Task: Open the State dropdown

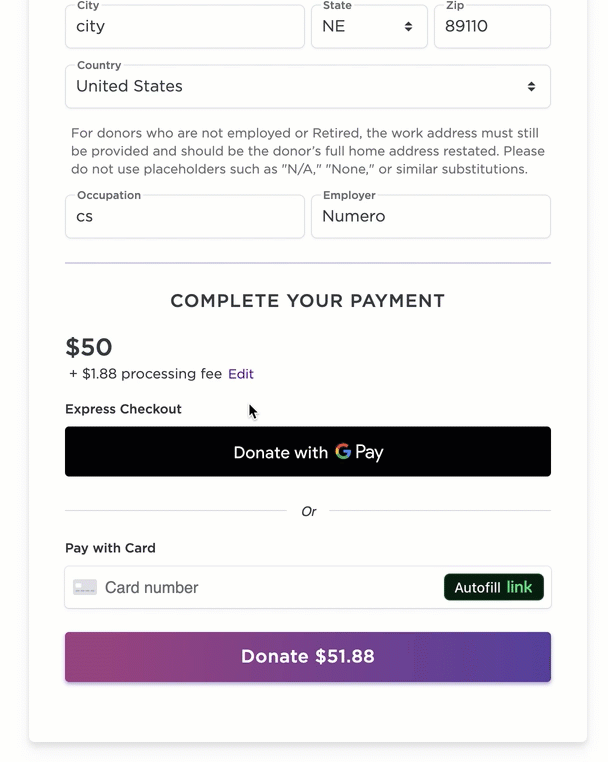Action: (368, 27)
